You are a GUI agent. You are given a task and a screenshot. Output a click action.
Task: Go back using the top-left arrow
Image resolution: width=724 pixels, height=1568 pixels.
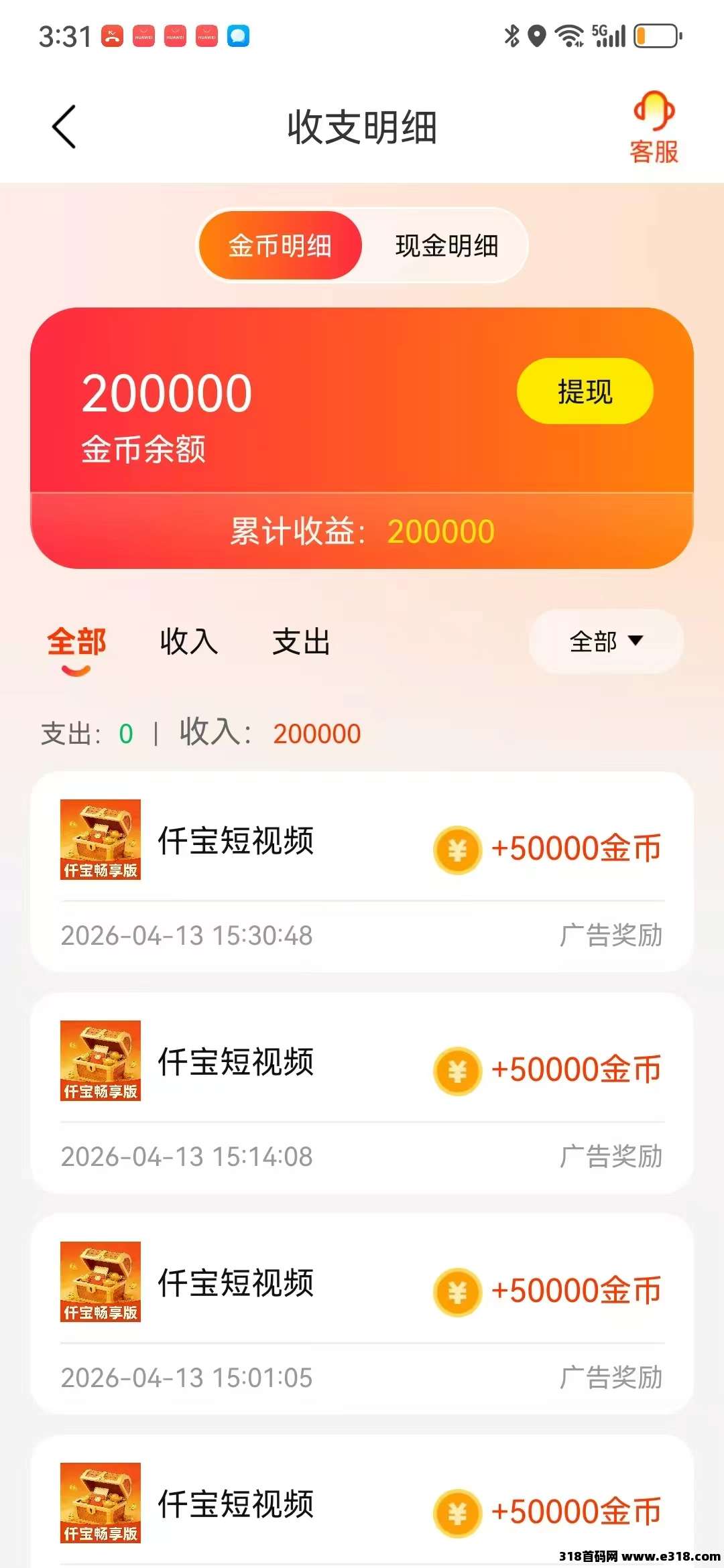tap(64, 127)
